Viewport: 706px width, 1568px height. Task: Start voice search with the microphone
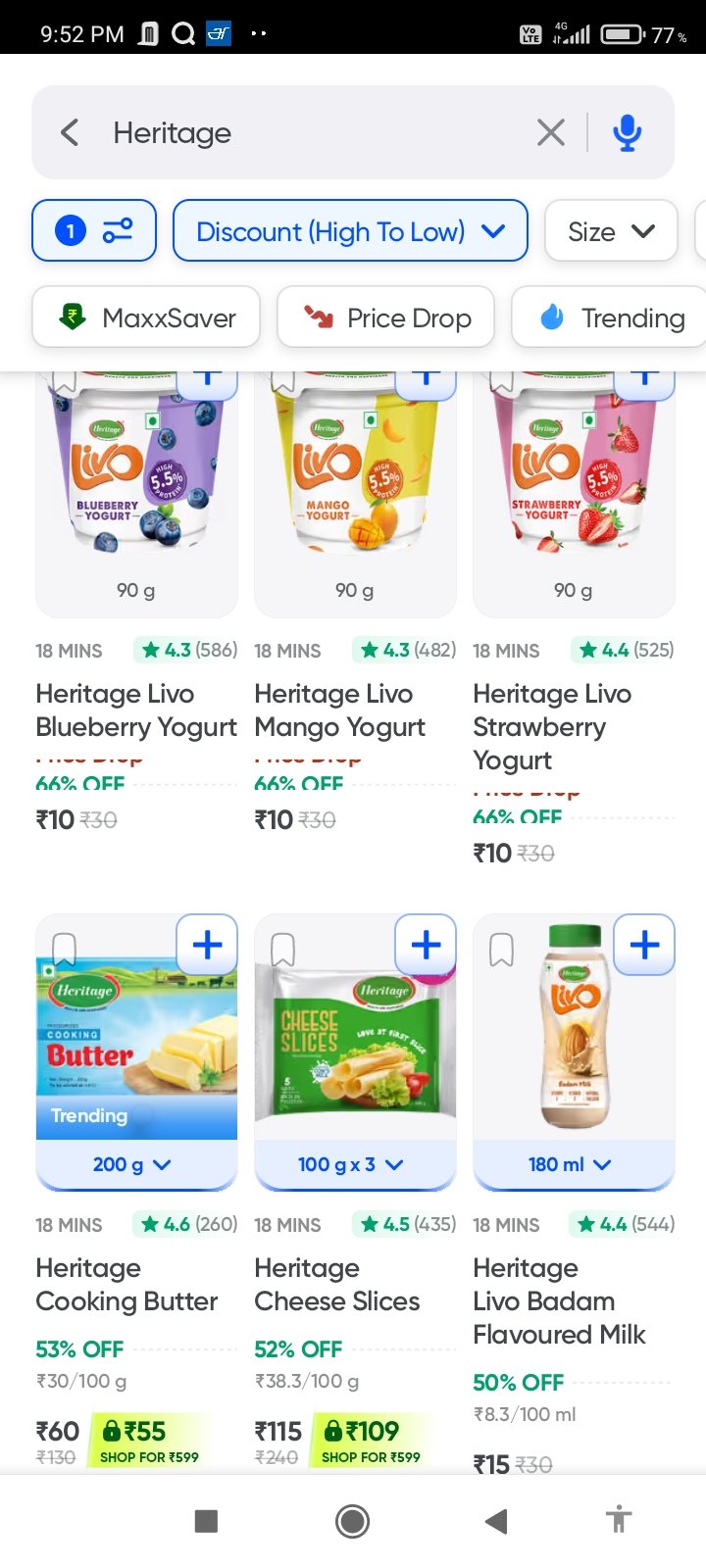[x=628, y=132]
